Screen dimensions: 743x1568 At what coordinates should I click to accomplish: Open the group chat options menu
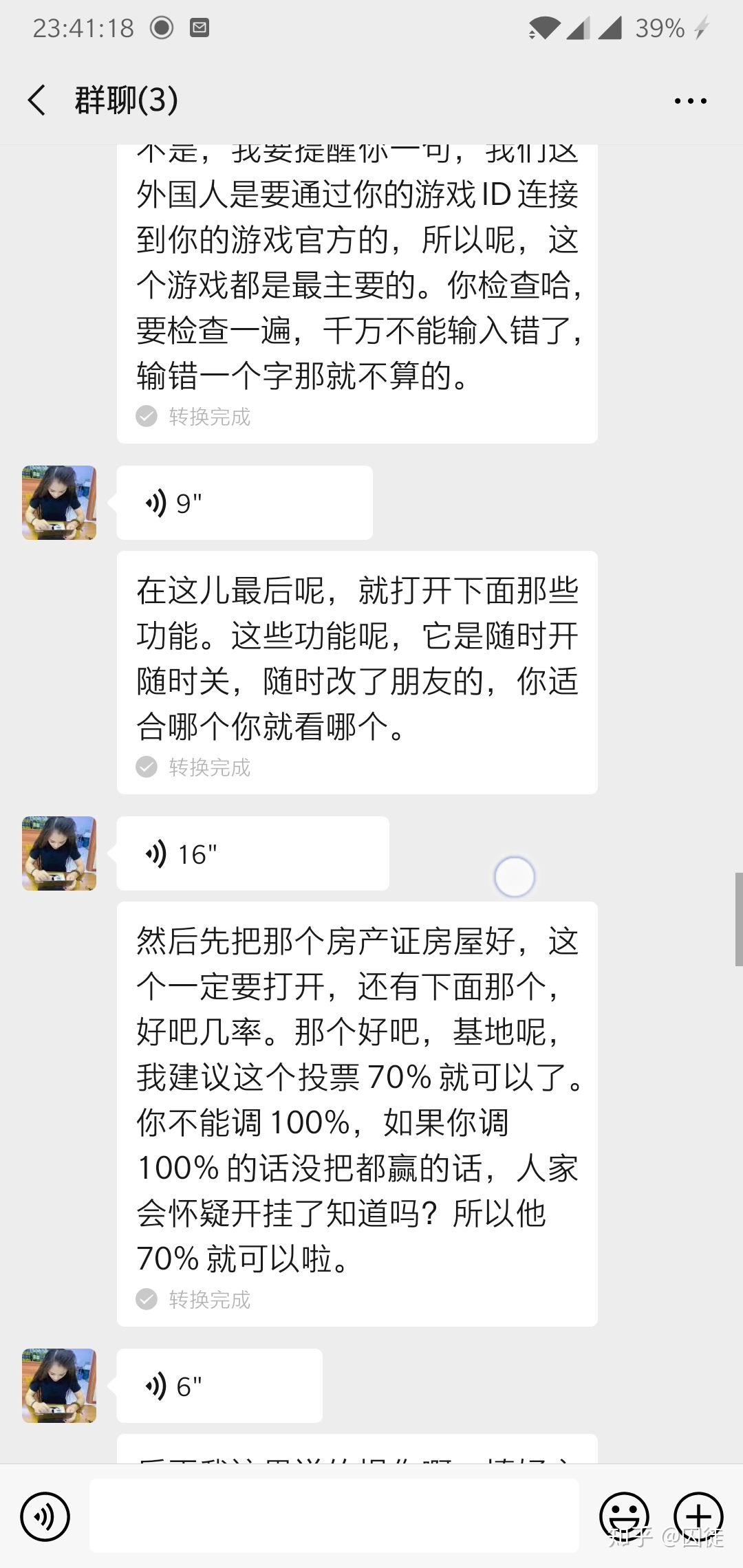[690, 101]
